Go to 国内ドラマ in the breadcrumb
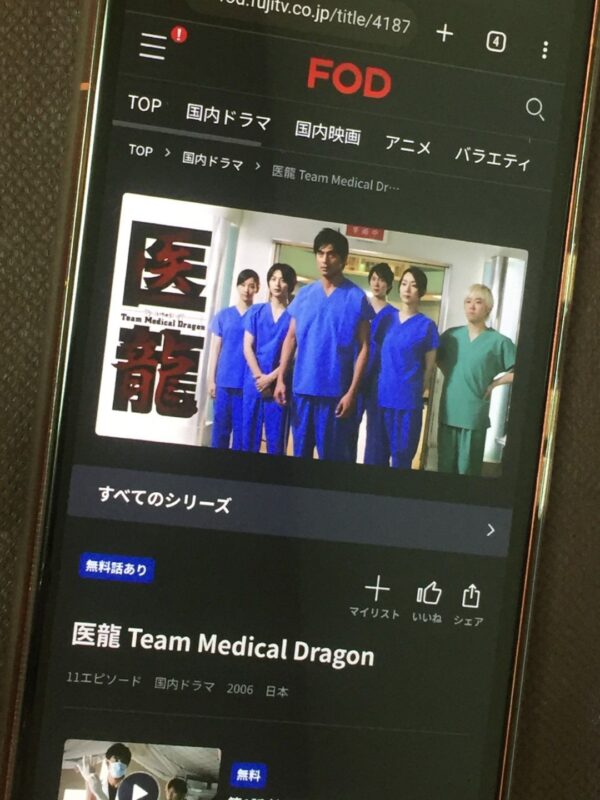Screen dimensions: 600x800 [x=212, y=160]
